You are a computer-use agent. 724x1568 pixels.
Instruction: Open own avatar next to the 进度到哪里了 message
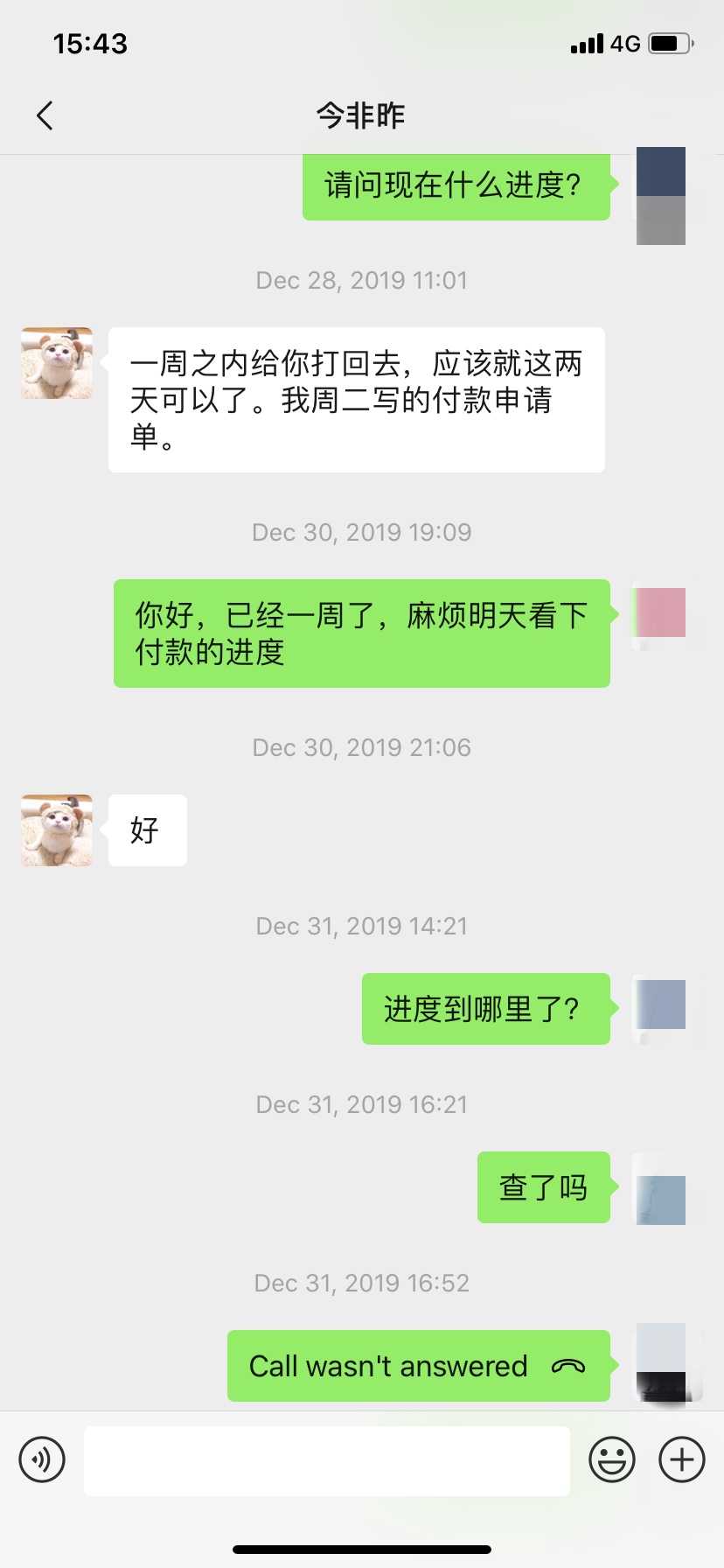[x=662, y=1009]
